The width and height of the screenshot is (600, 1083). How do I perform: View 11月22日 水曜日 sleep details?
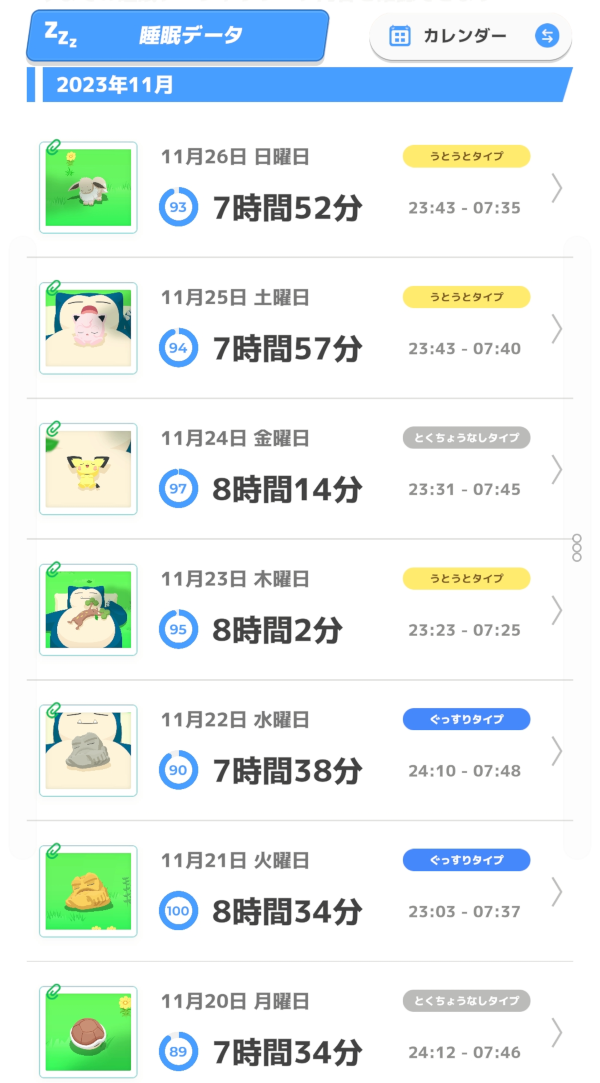tap(300, 750)
